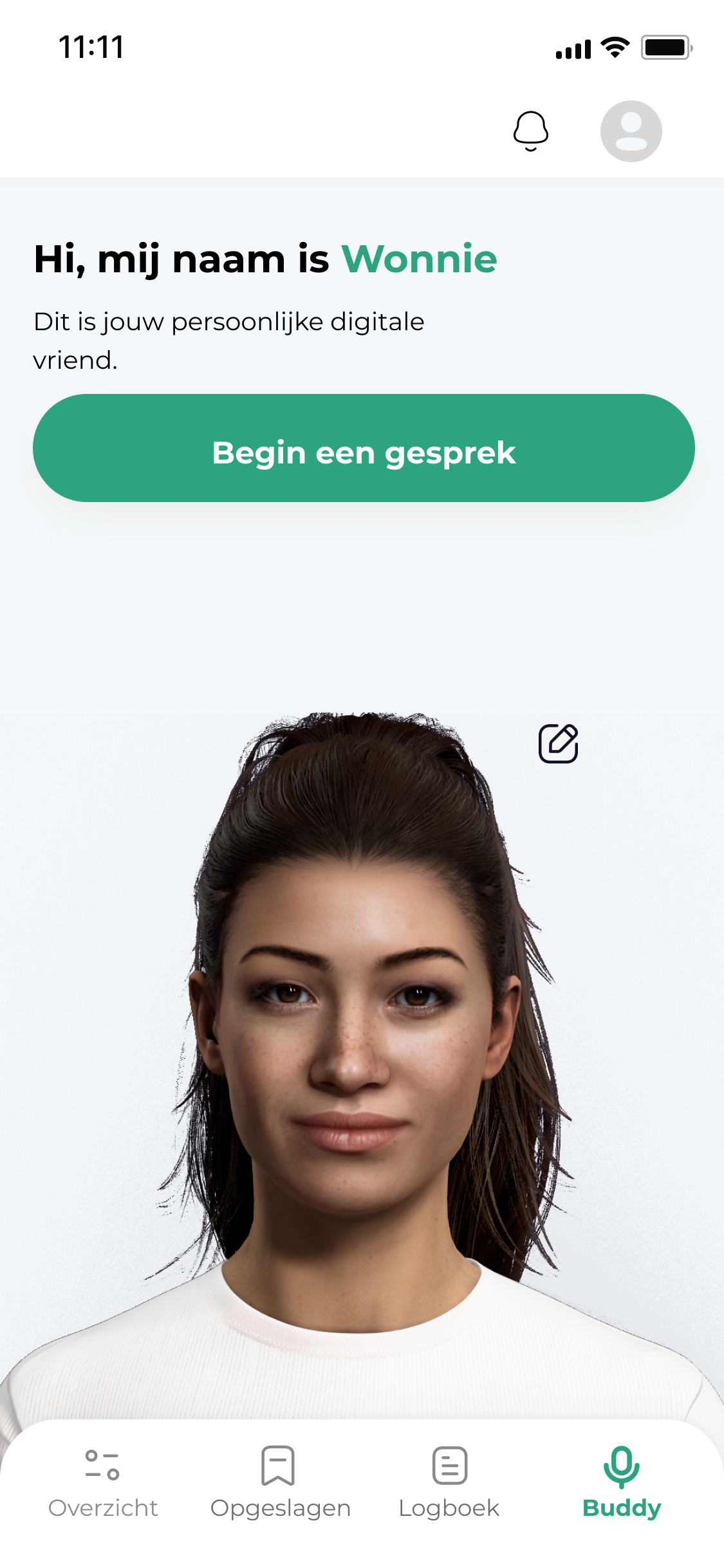
Task: Open the notifications bell
Action: click(531, 131)
